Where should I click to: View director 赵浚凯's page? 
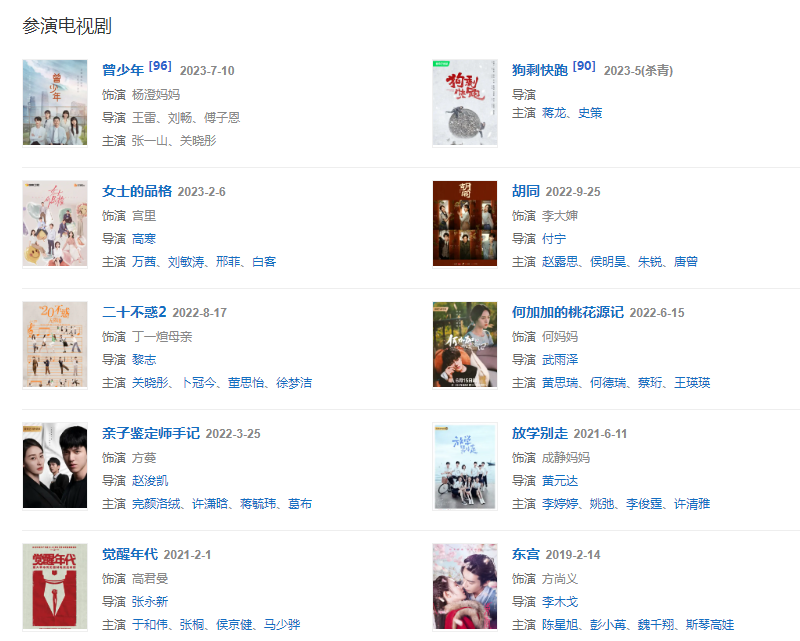pyautogui.click(x=150, y=480)
